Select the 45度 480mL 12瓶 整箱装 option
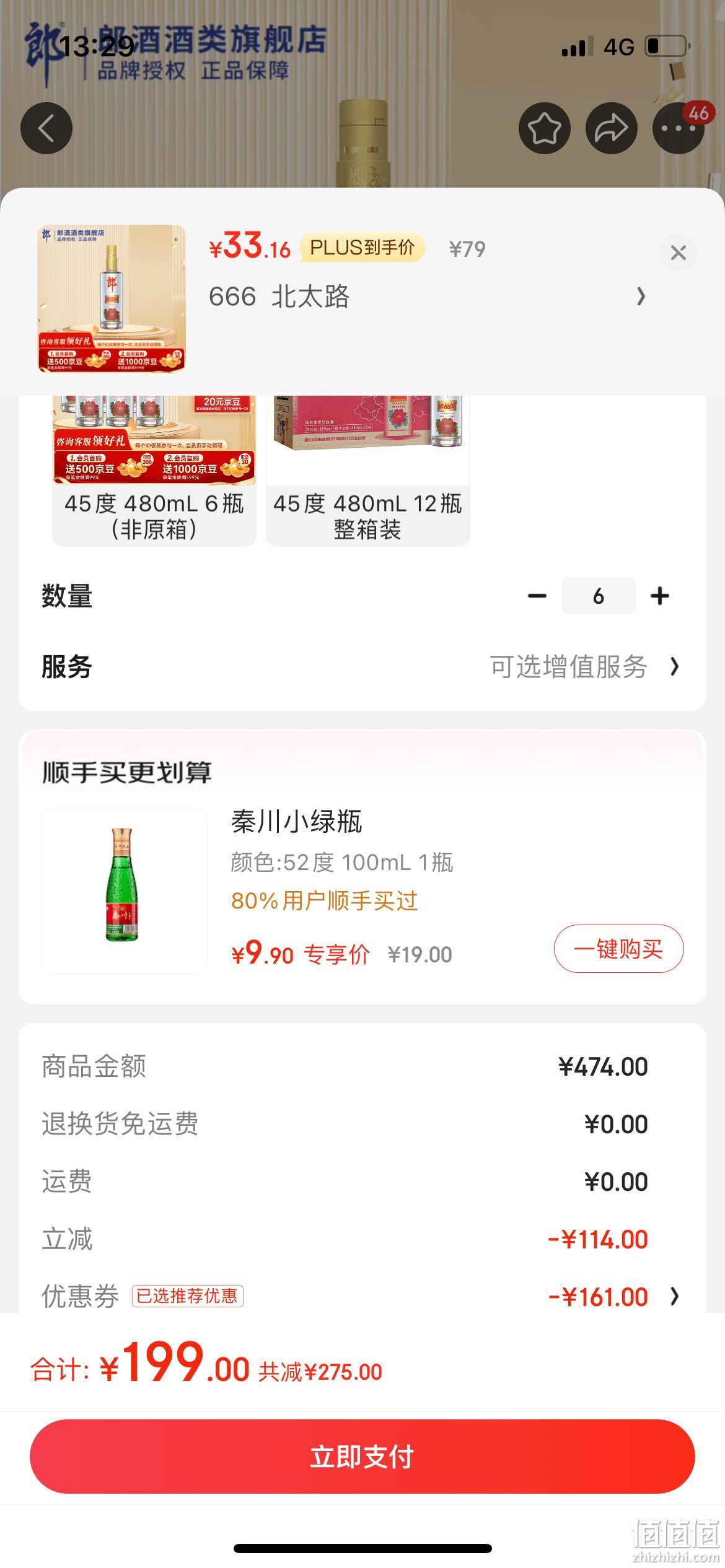Viewport: 725px width, 1568px height. [367, 471]
